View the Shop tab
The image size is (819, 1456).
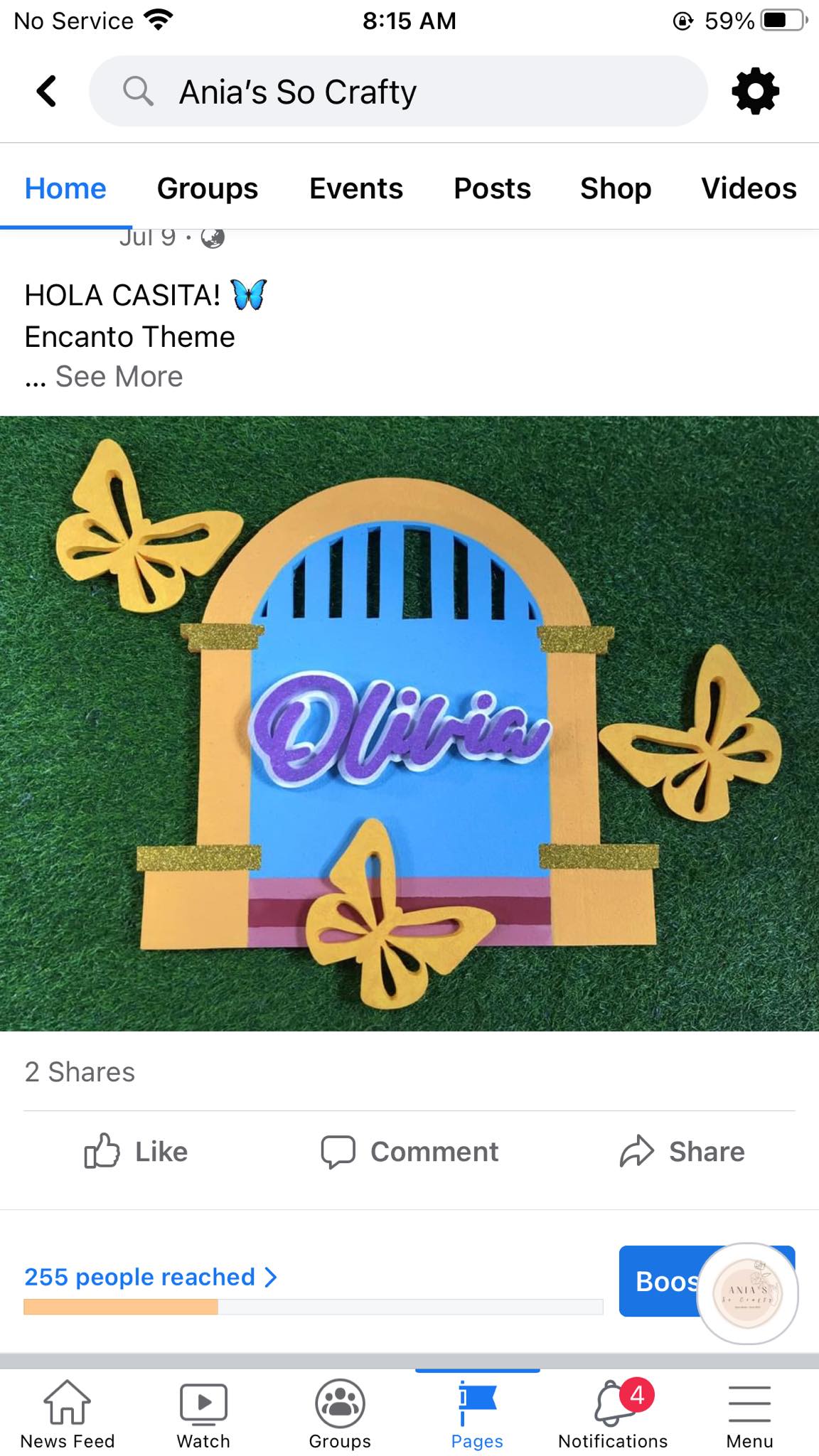click(x=616, y=188)
